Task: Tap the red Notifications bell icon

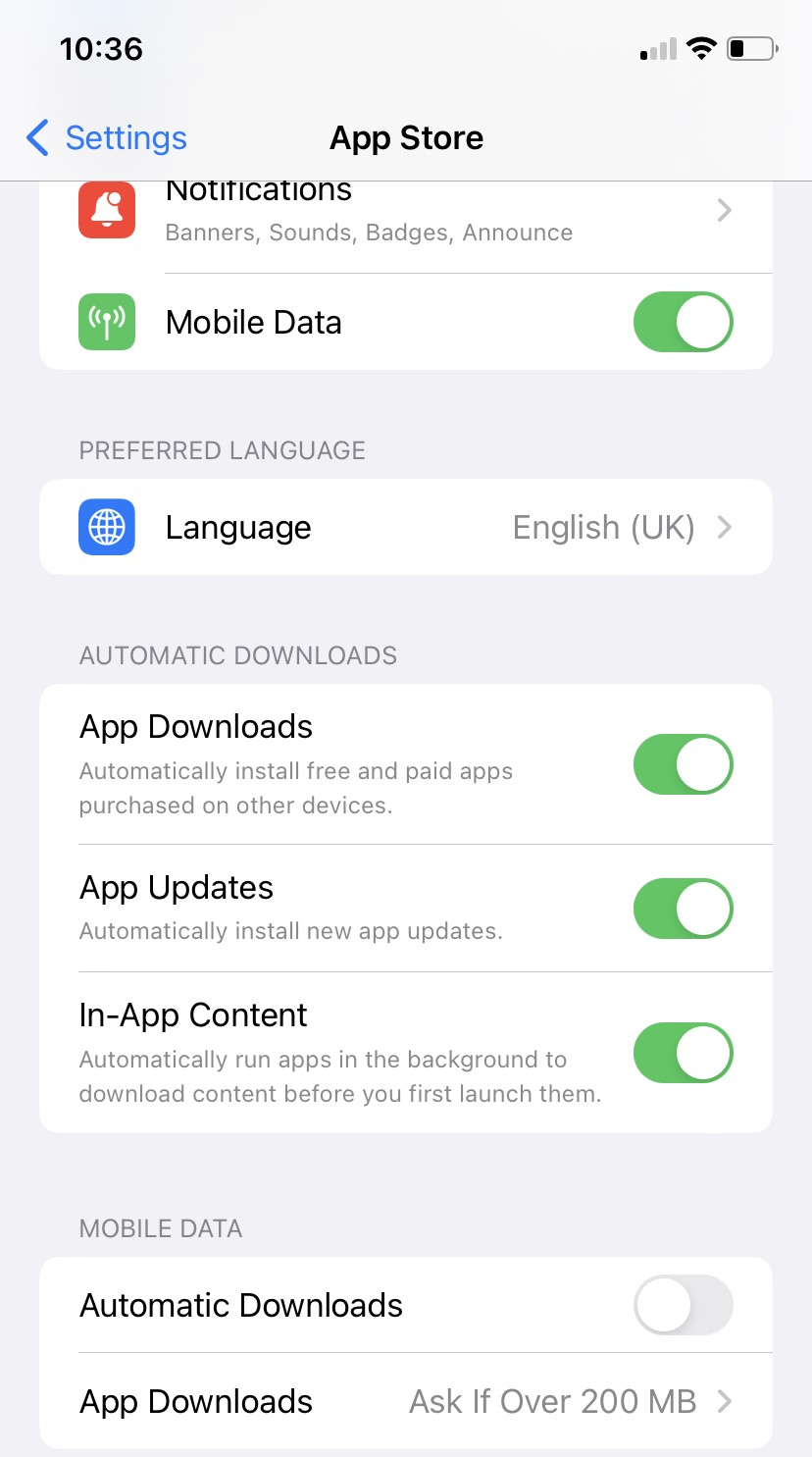Action: coord(106,210)
